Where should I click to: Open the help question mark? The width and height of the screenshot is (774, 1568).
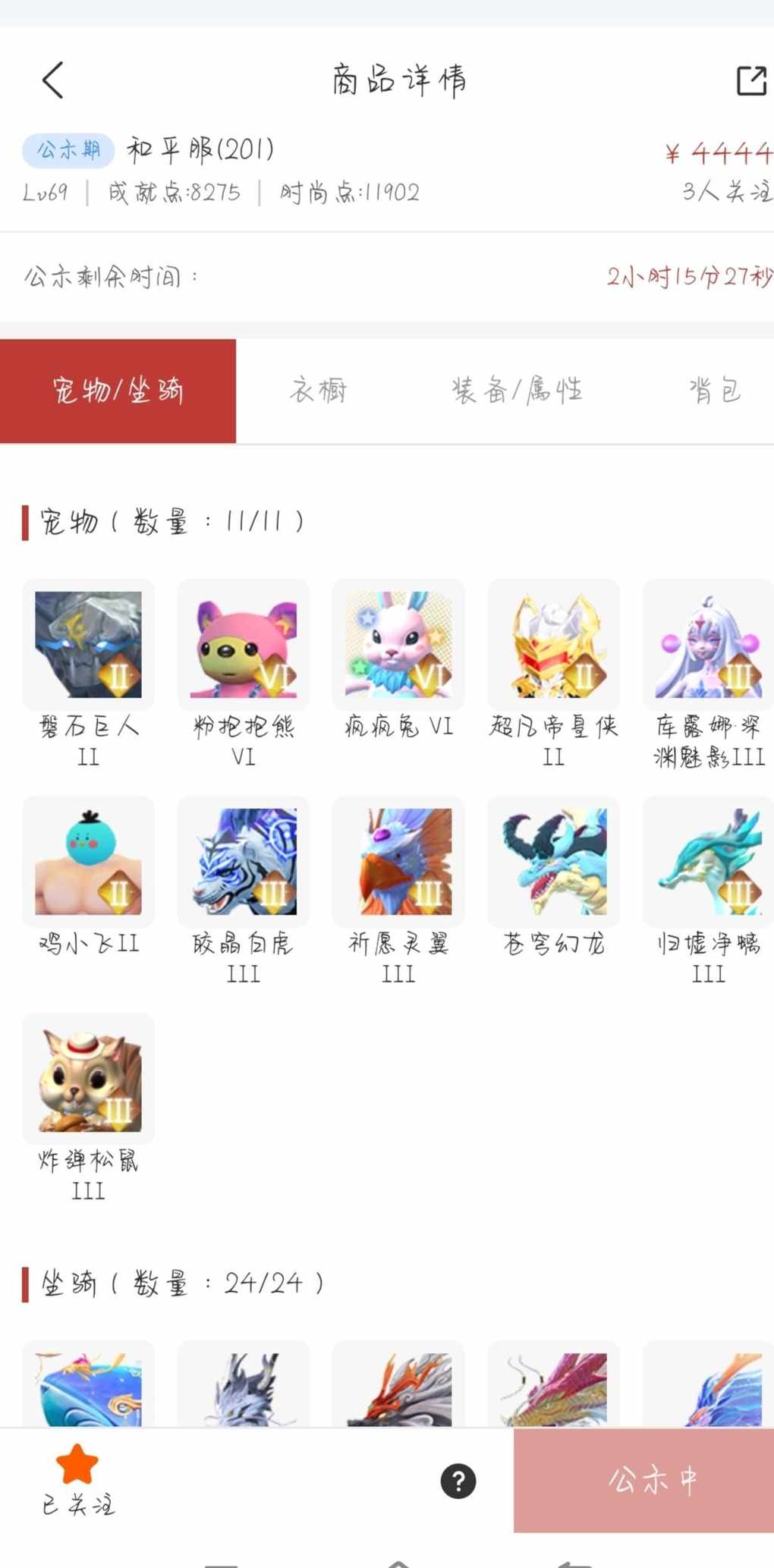tap(458, 1481)
